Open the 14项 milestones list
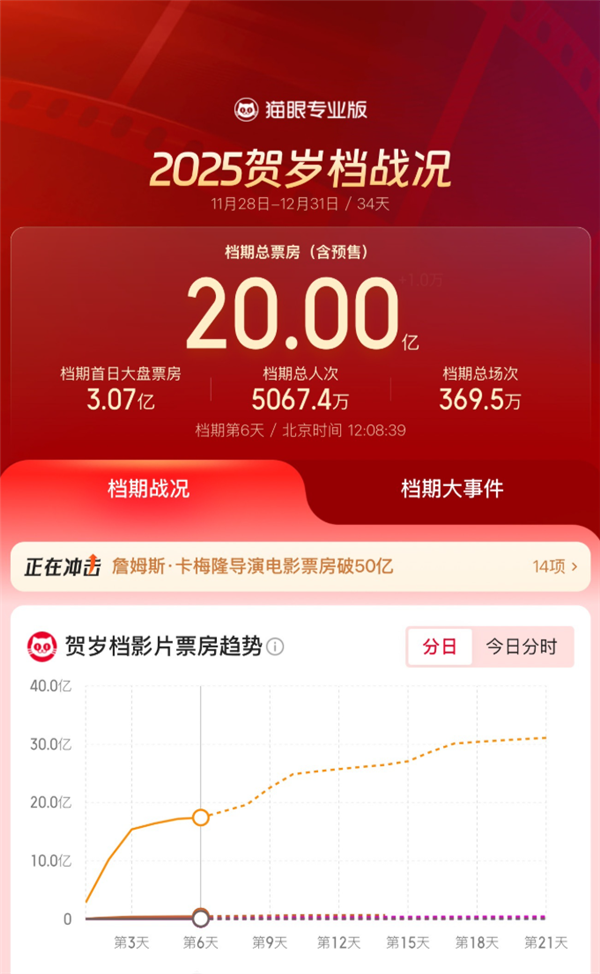This screenshot has width=600, height=974. point(555,567)
